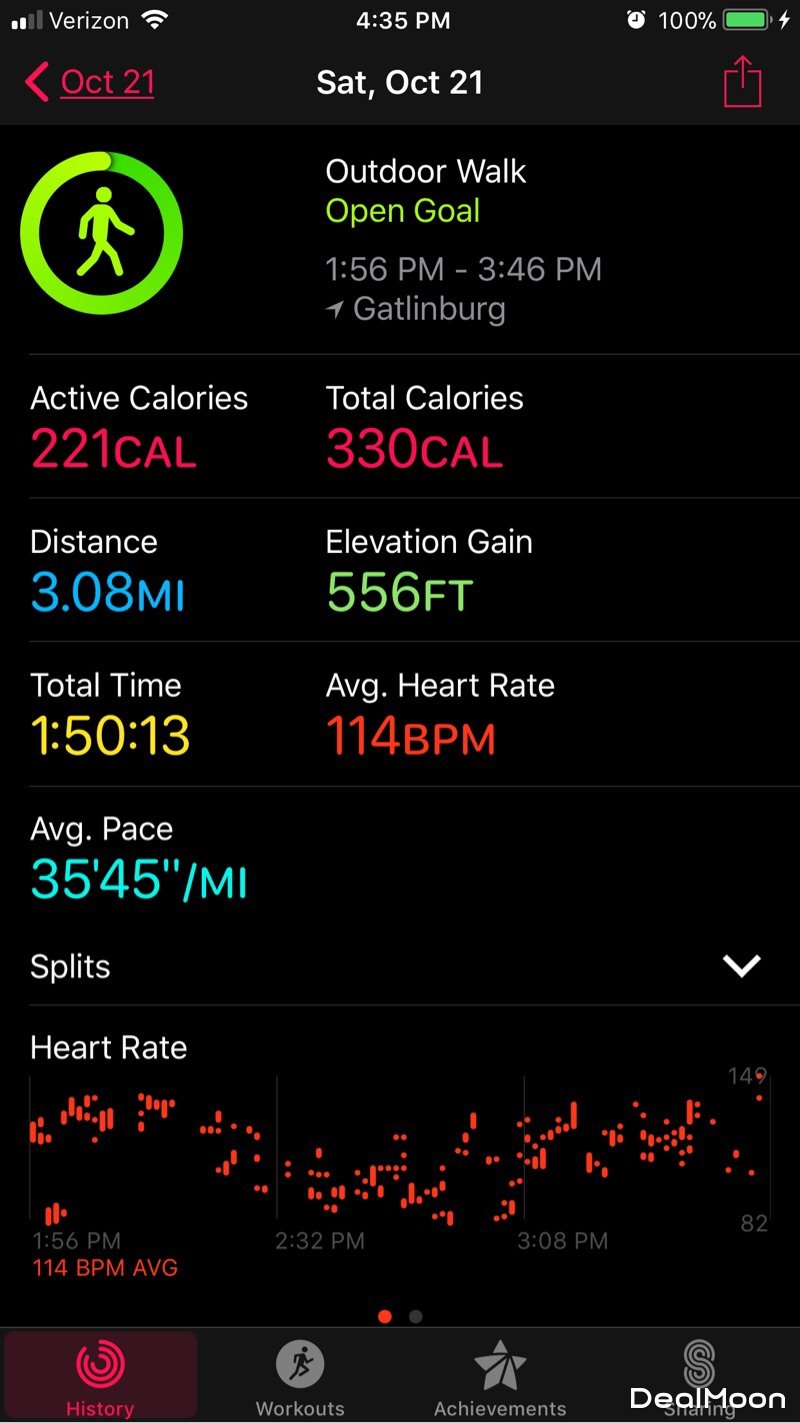Go back to Oct 21 summary
The width and height of the screenshot is (800, 1423).
tap(92, 82)
